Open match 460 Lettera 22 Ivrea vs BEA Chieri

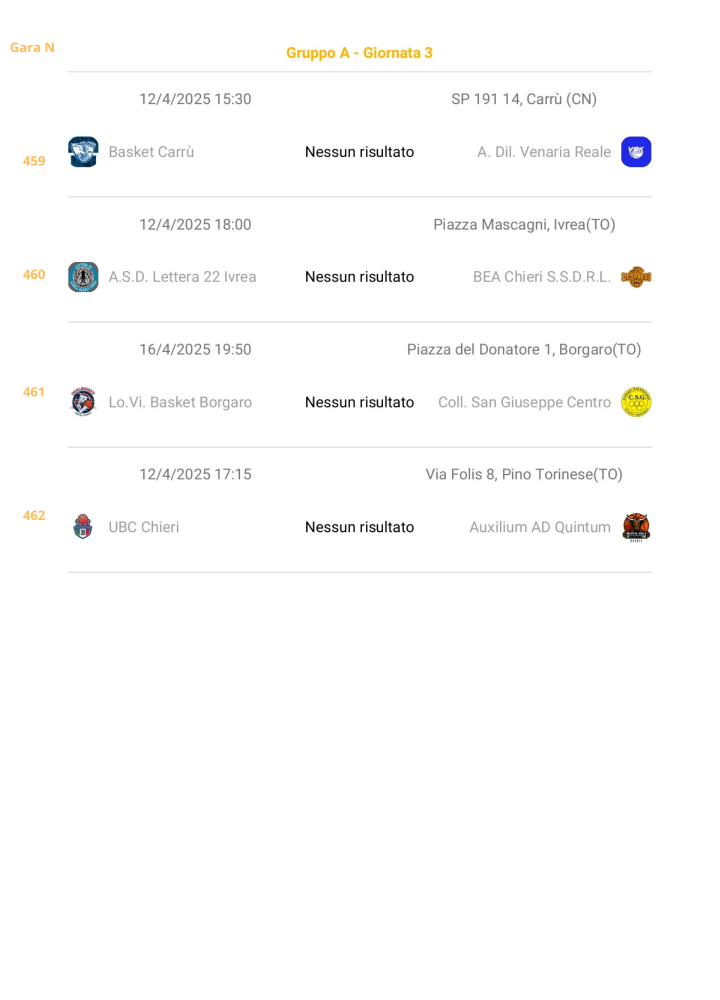359,277
